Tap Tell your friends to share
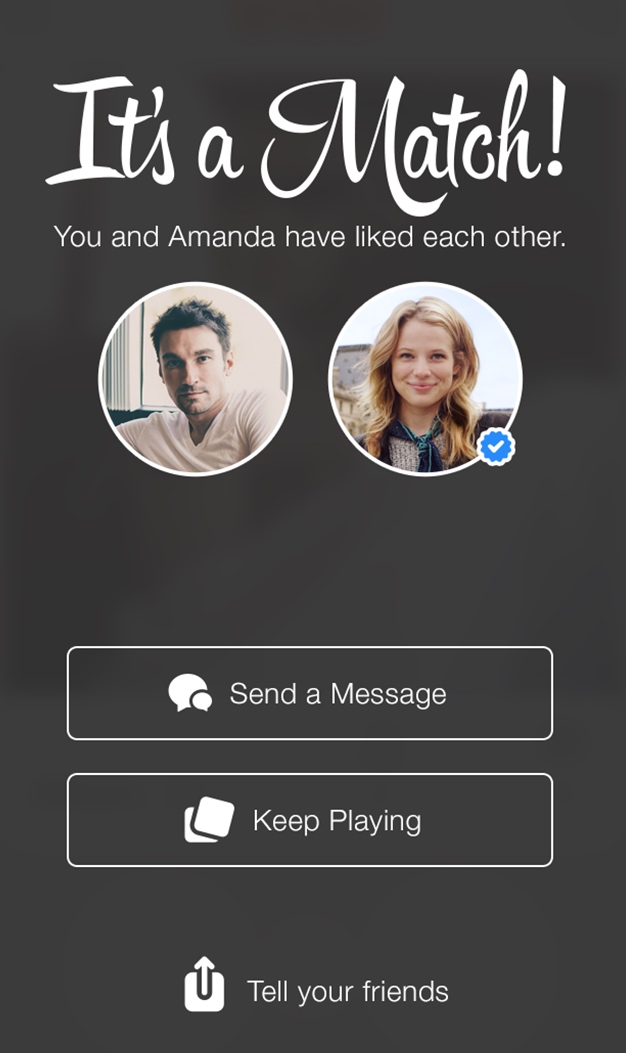The image size is (626, 1053). (x=316, y=990)
